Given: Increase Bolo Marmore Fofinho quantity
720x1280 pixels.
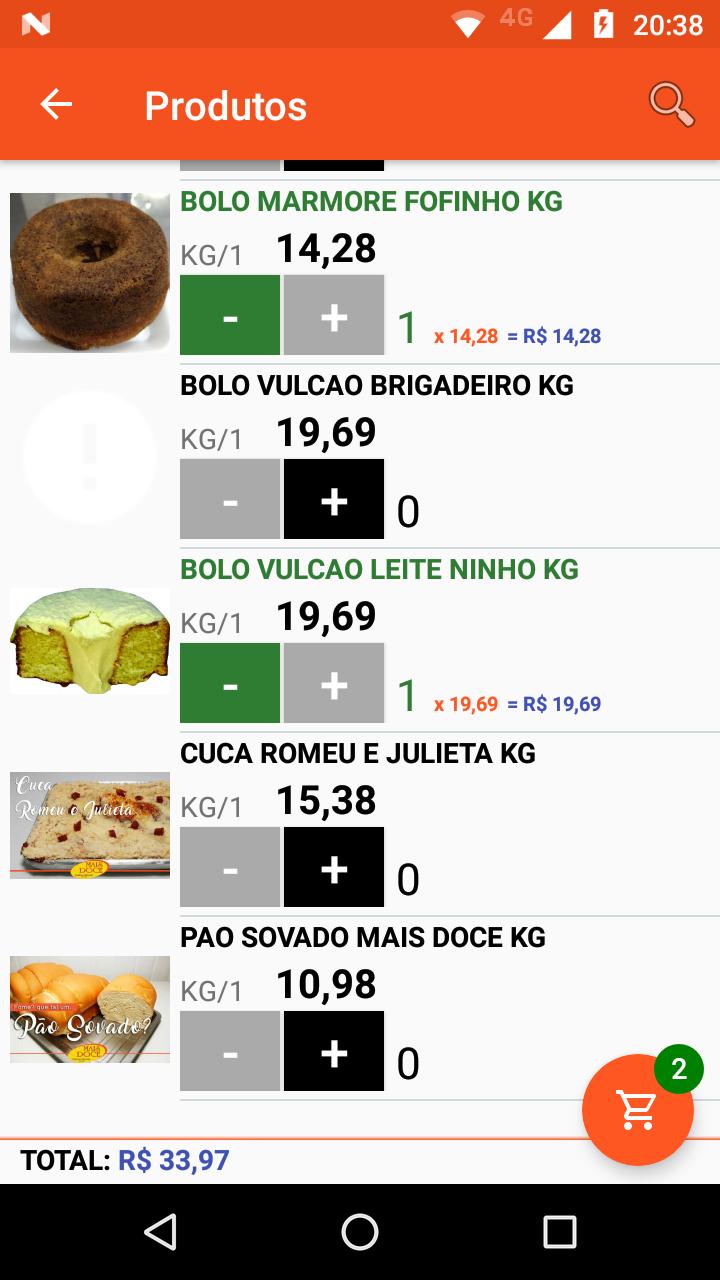Looking at the screenshot, I should tap(334, 315).
